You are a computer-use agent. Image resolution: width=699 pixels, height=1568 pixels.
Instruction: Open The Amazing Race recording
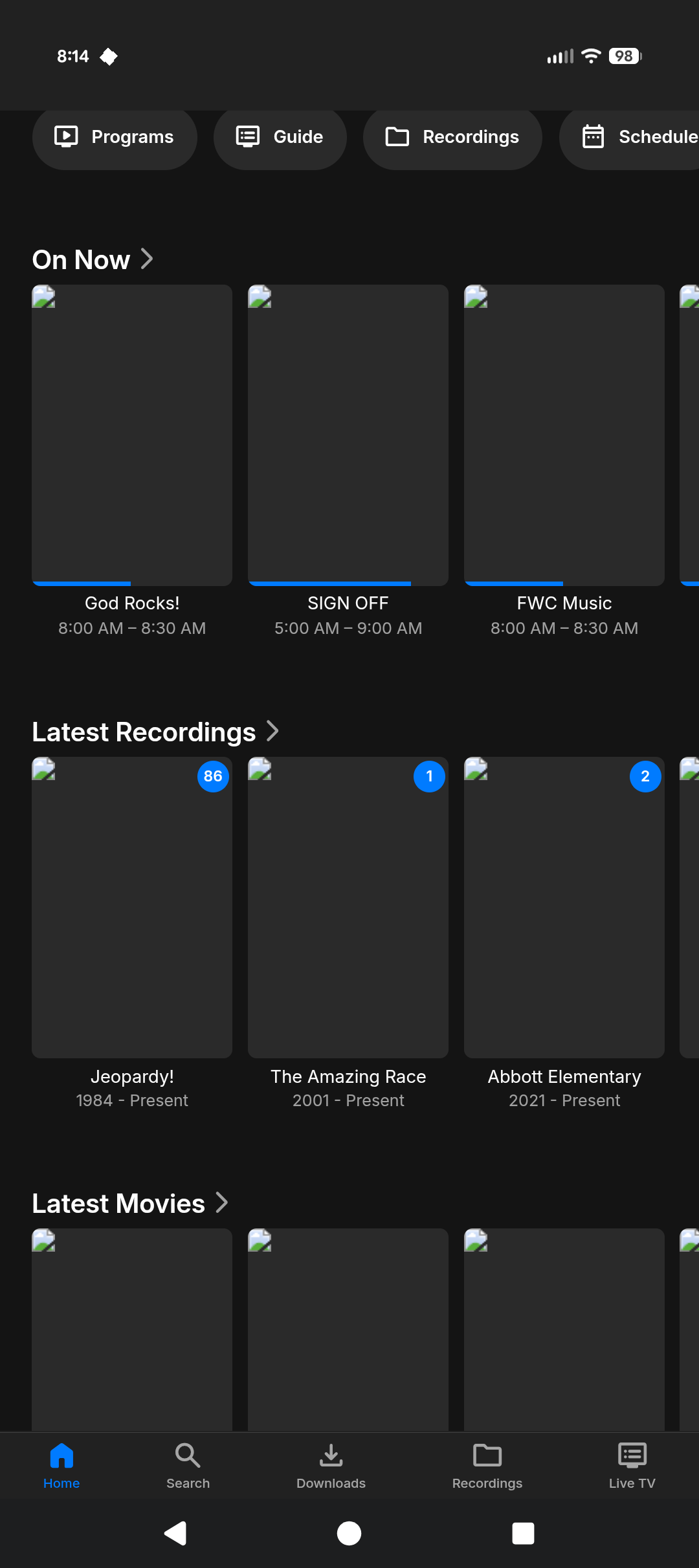click(348, 908)
